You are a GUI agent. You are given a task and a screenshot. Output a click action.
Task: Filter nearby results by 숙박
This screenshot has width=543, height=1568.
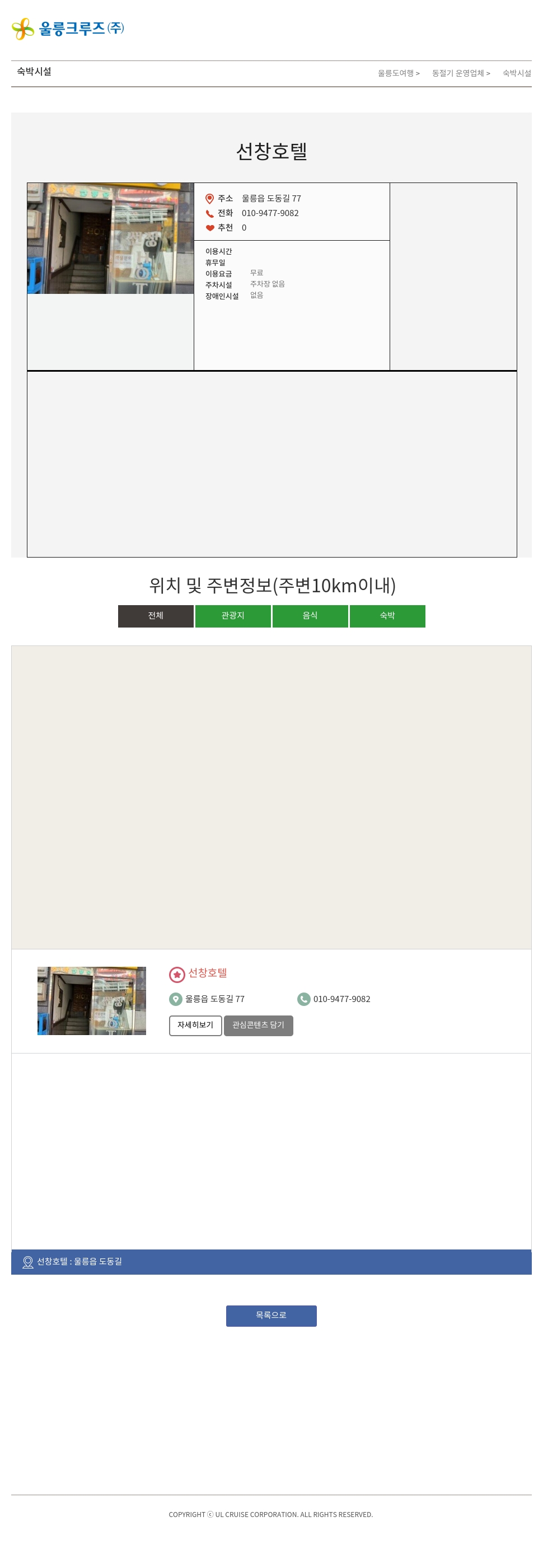[x=387, y=615]
